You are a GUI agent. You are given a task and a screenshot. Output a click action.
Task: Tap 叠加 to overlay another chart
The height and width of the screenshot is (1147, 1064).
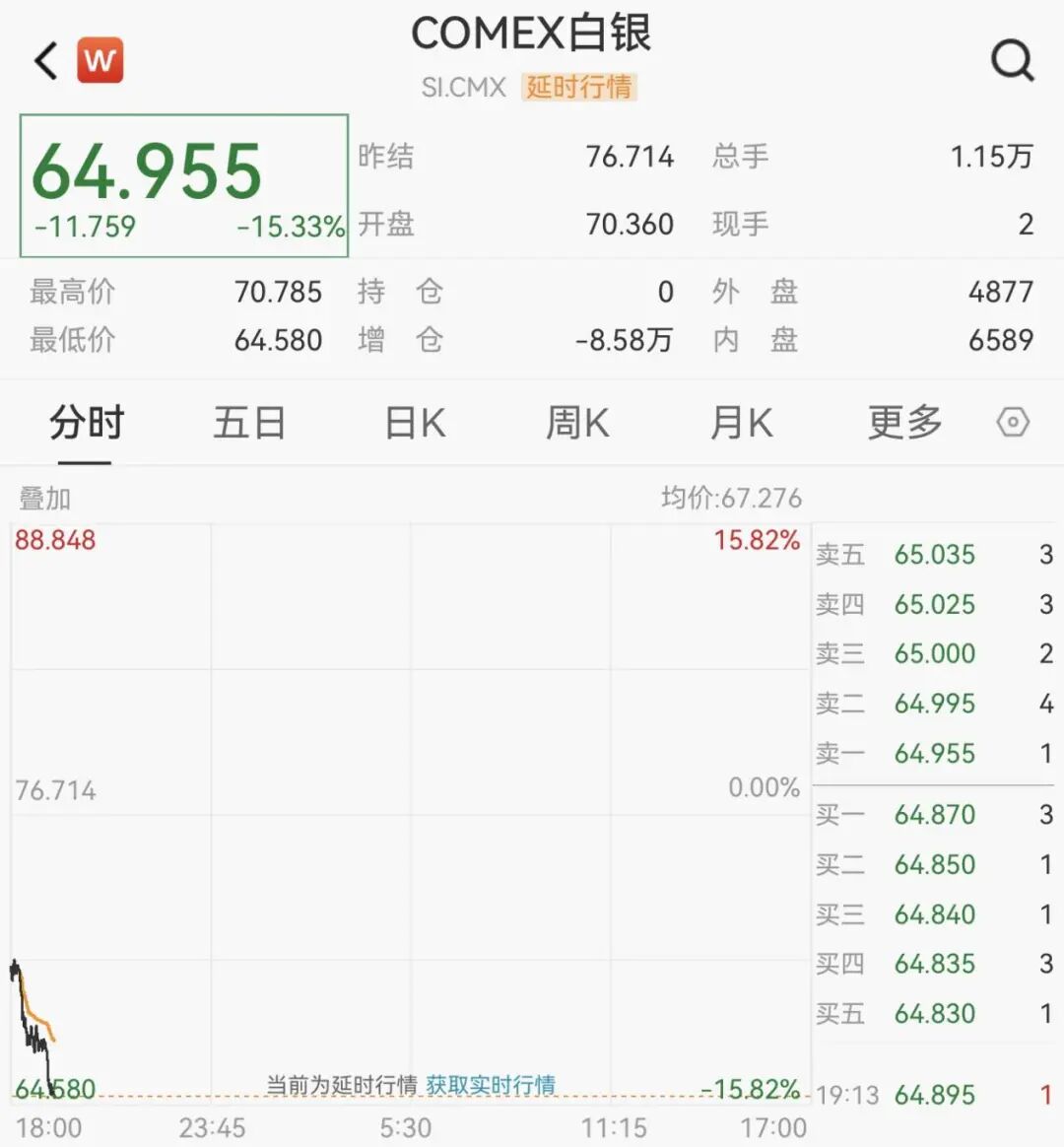tap(45, 499)
